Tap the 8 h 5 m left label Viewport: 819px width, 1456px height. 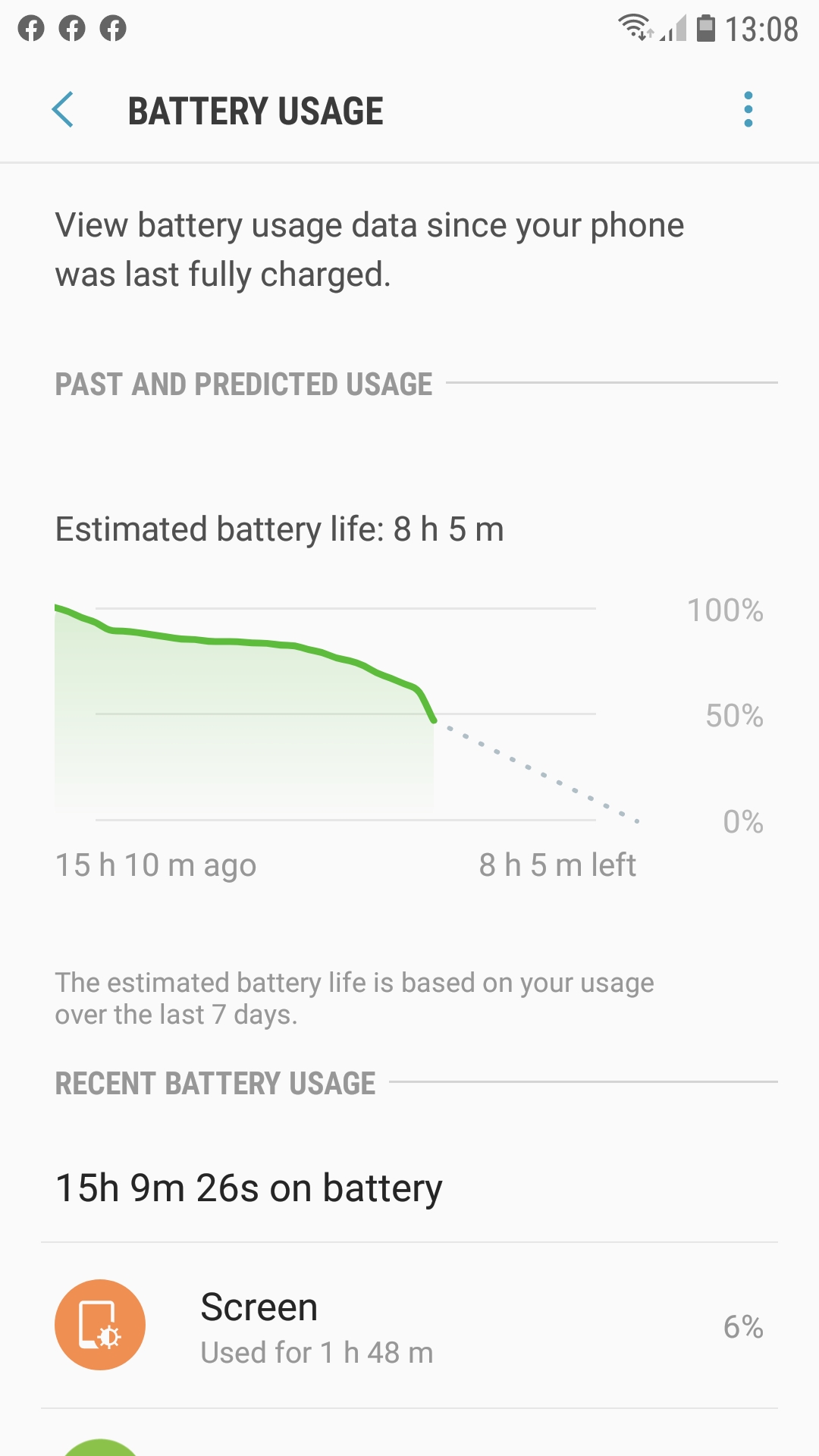pos(557,864)
